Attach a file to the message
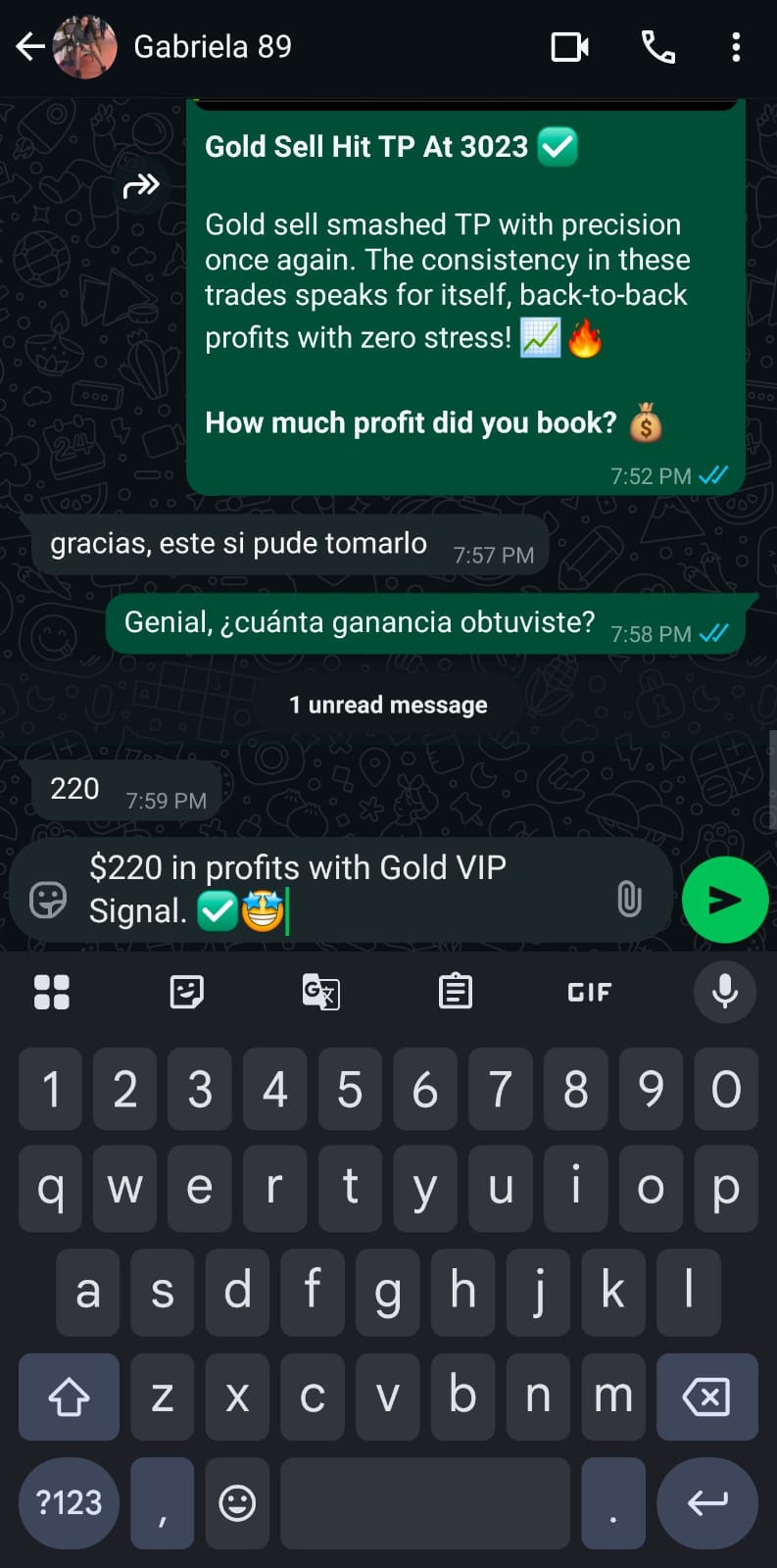777x1568 pixels. [629, 899]
